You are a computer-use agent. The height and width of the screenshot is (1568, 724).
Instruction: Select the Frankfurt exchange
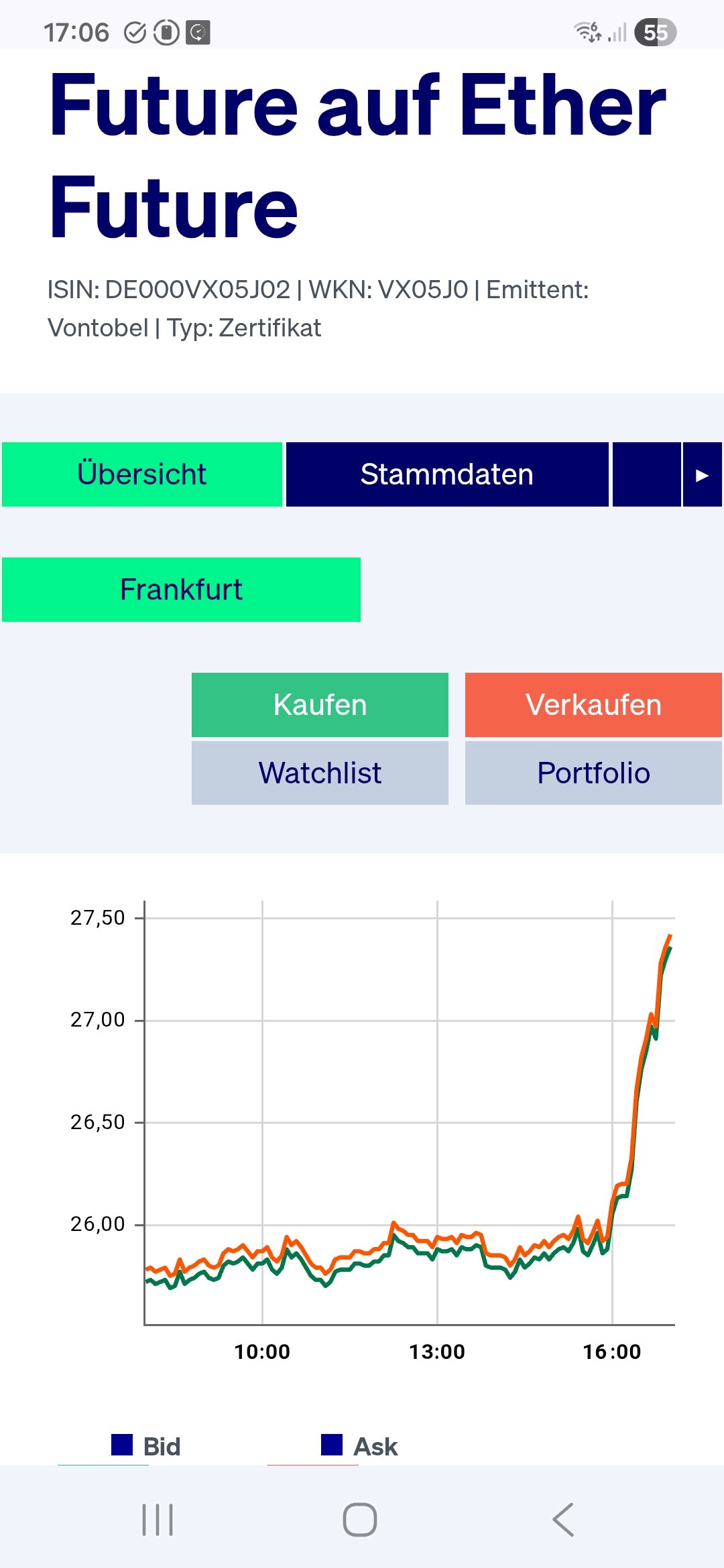tap(181, 590)
